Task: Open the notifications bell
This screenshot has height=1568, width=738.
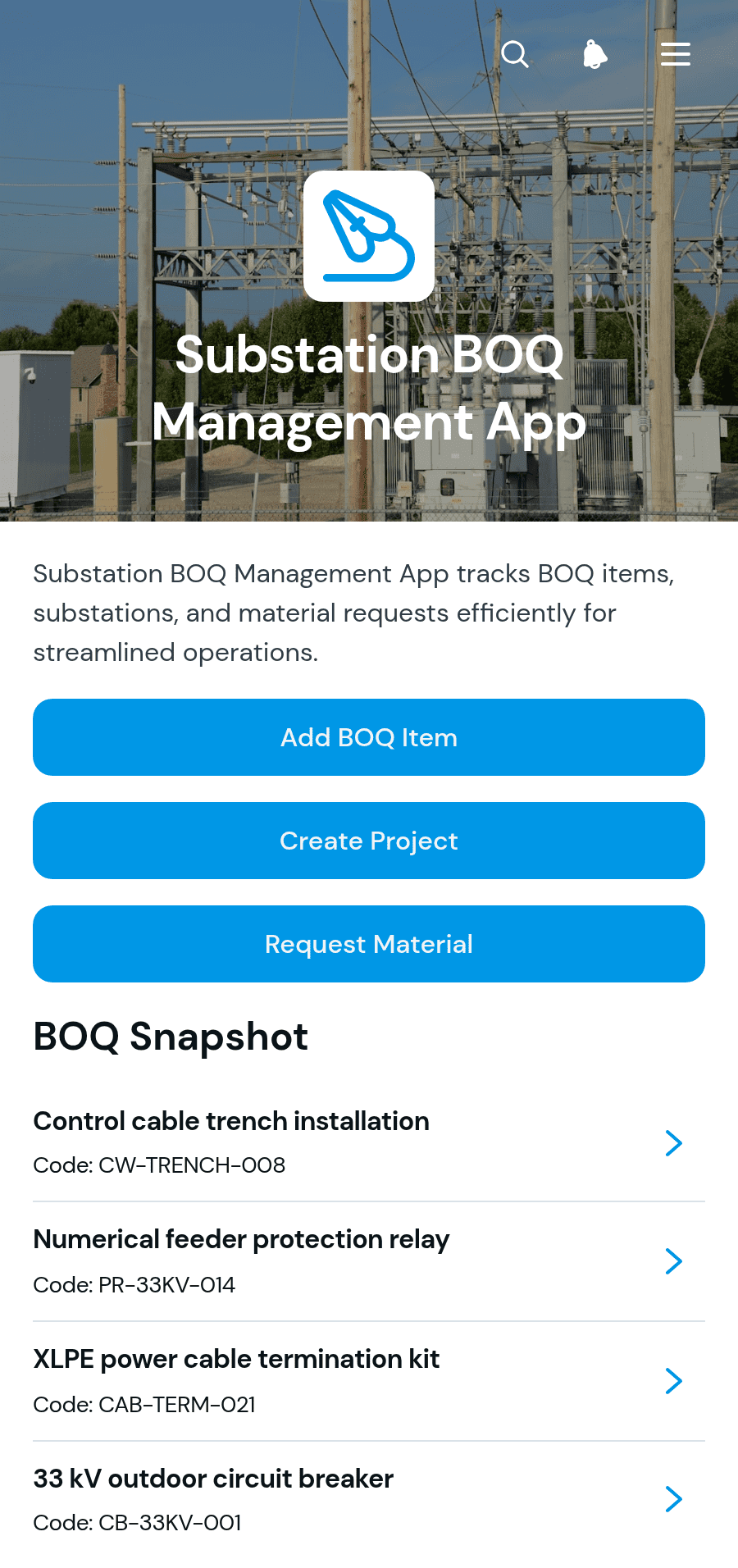Action: pyautogui.click(x=595, y=55)
